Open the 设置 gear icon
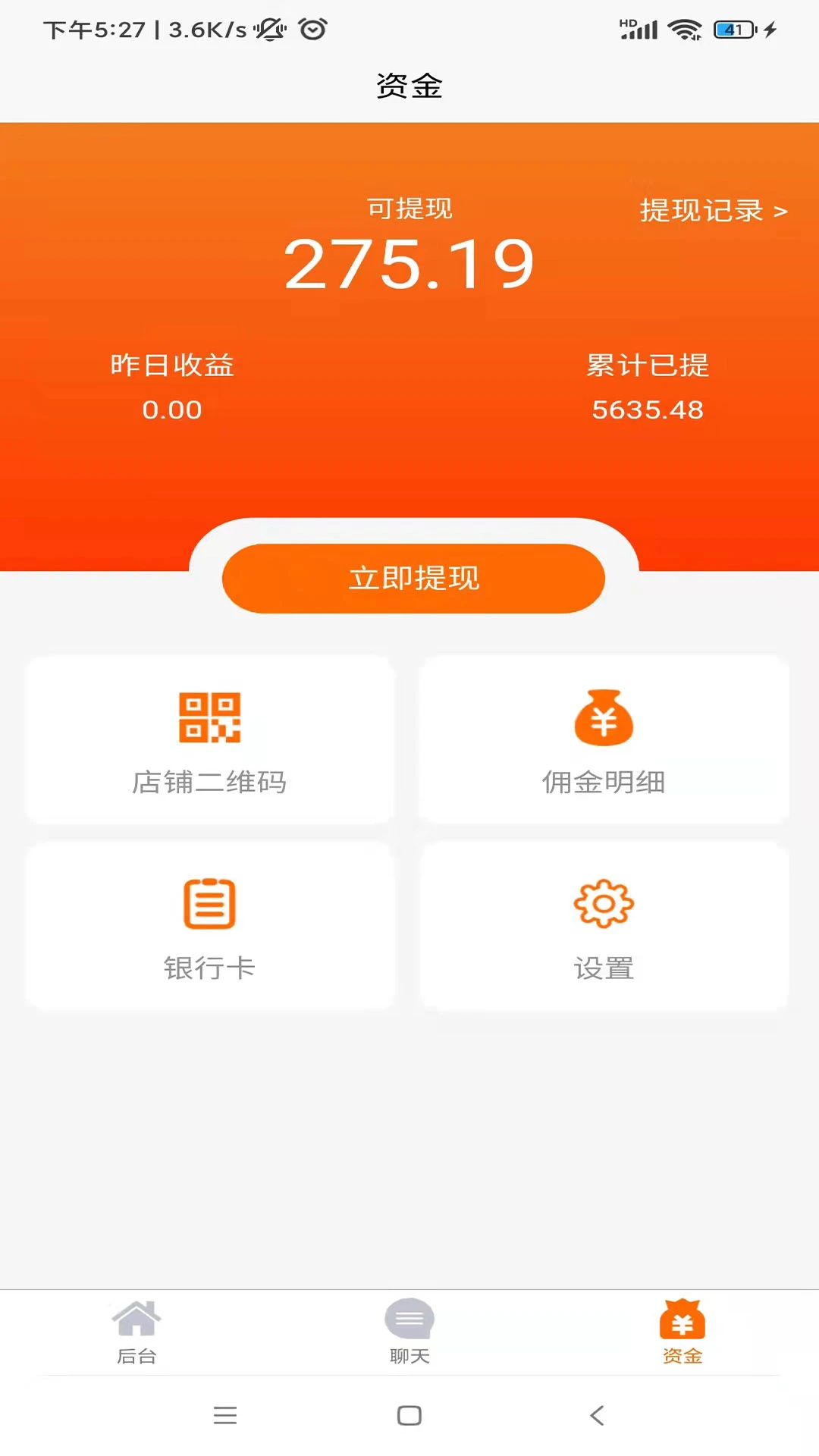The width and height of the screenshot is (819, 1456). click(603, 904)
